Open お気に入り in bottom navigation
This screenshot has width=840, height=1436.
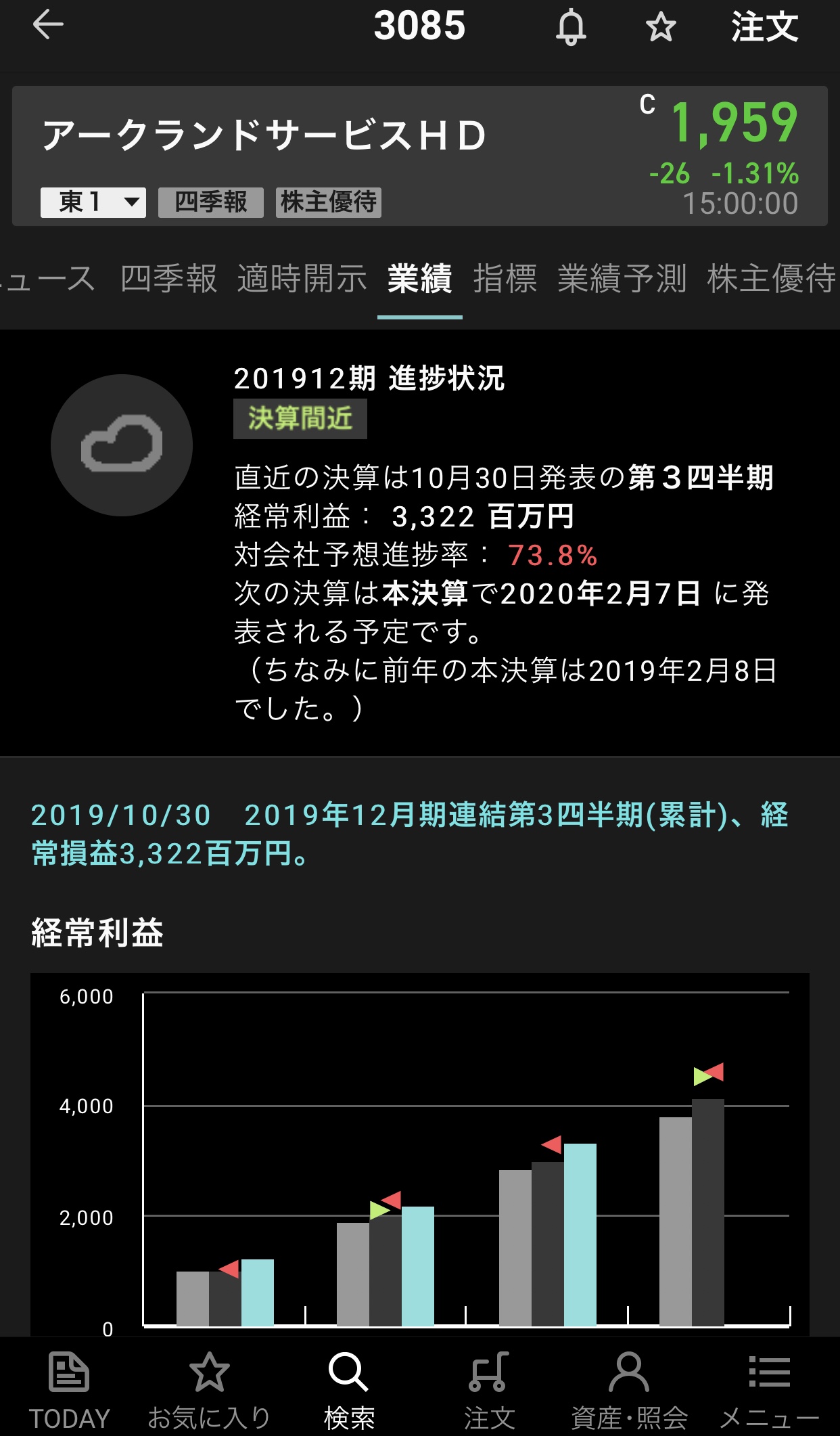click(x=209, y=1389)
